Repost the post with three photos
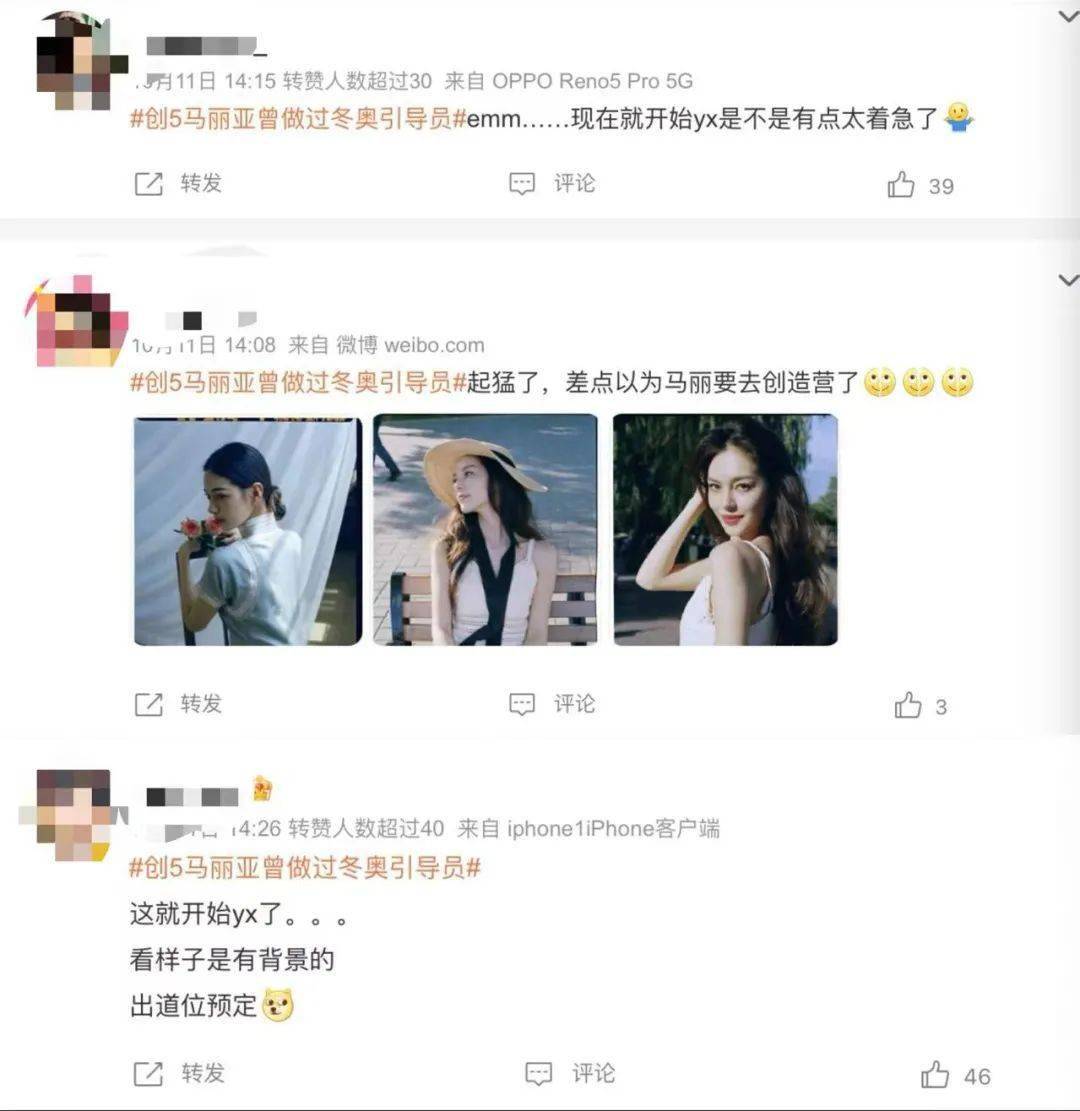The image size is (1080, 1111). click(x=178, y=704)
